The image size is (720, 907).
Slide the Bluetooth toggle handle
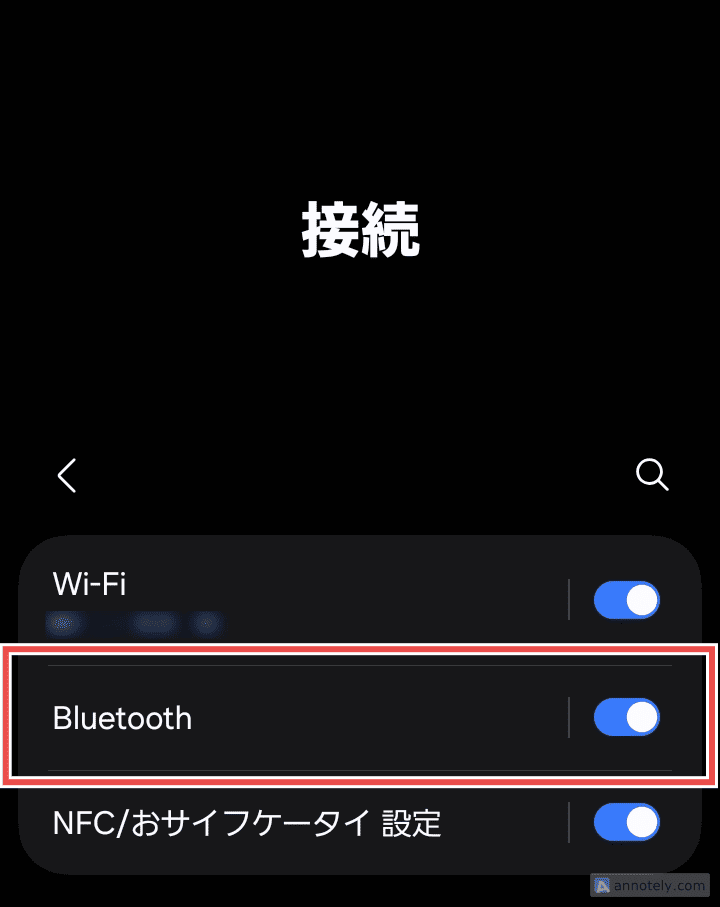tap(640, 717)
